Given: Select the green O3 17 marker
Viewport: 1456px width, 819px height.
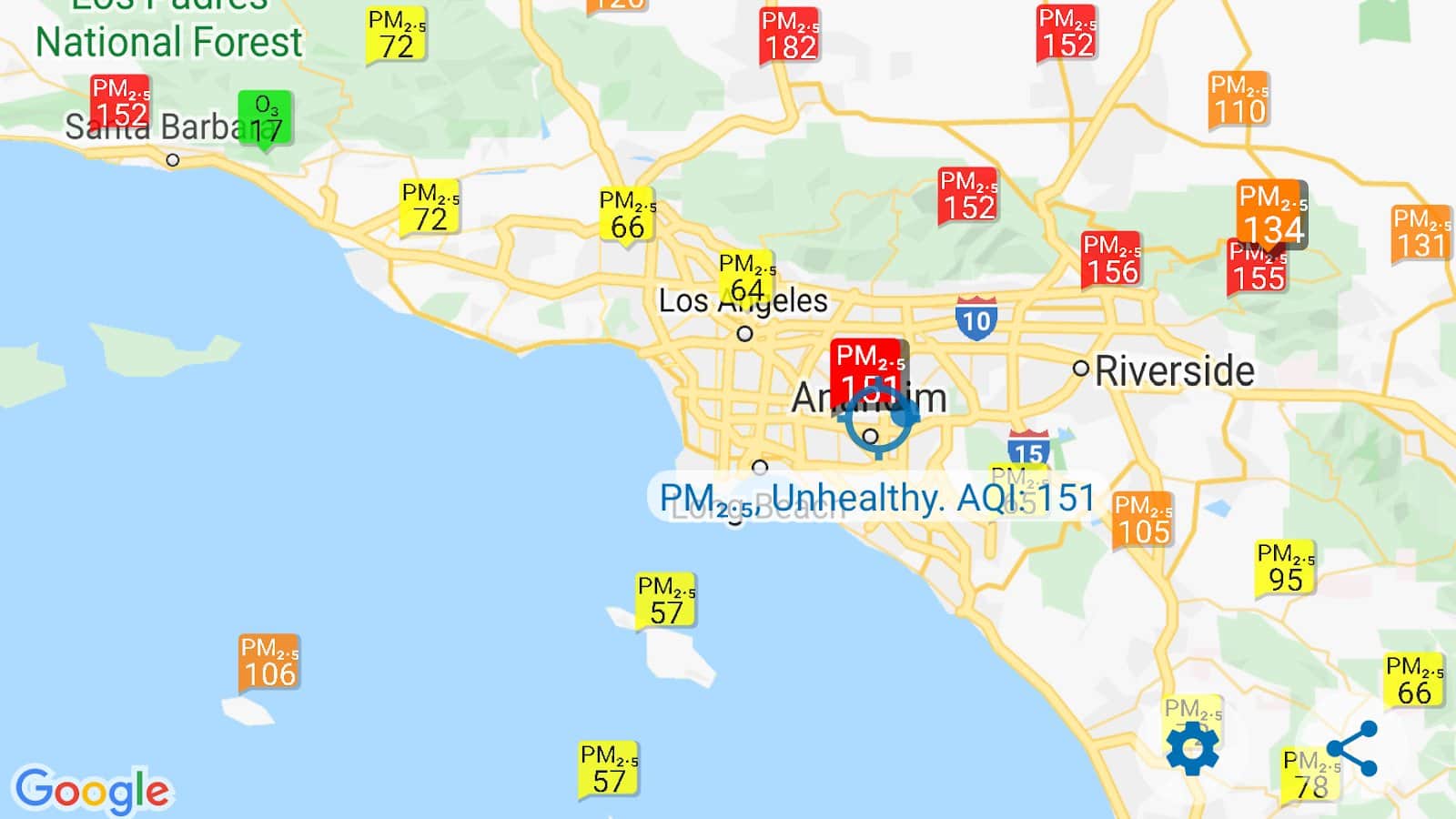Looking at the screenshot, I should [x=265, y=118].
